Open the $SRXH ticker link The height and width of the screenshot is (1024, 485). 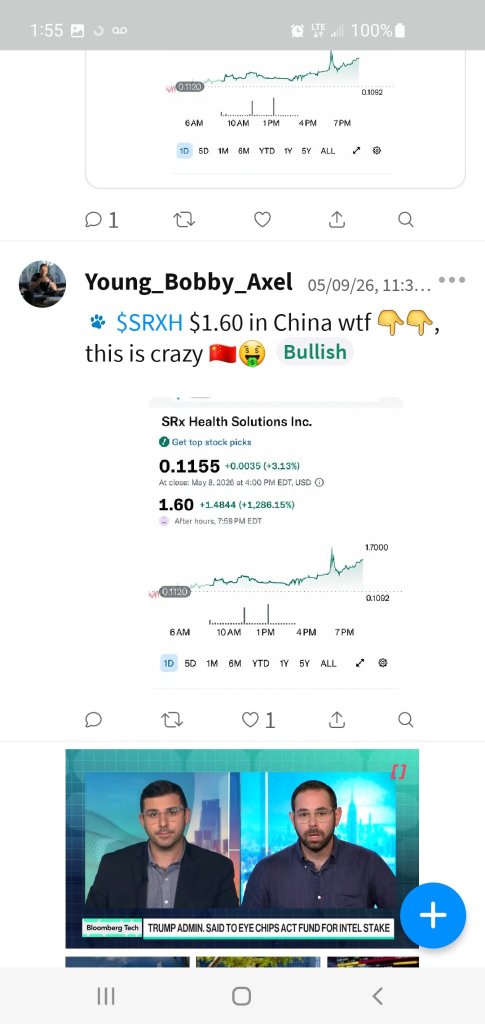pyautogui.click(x=149, y=322)
